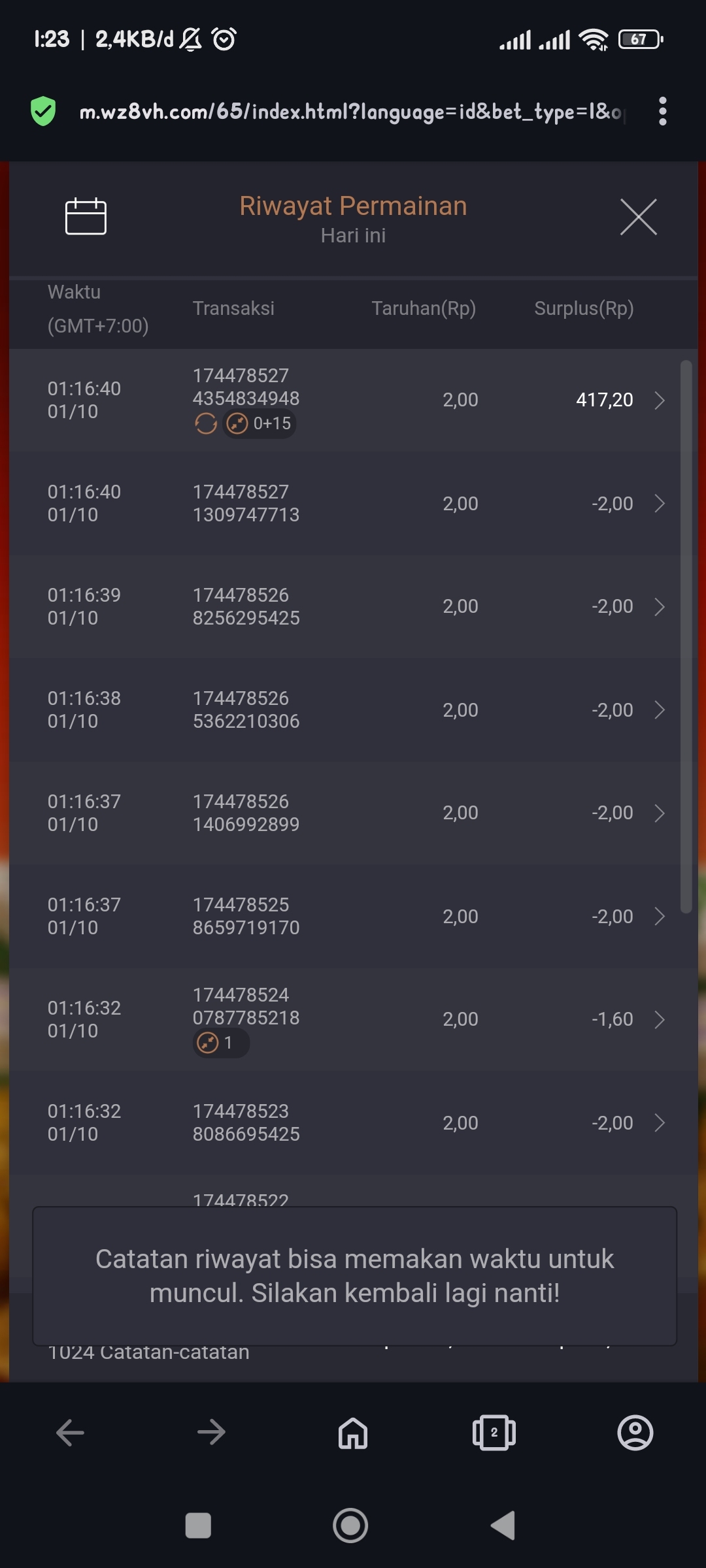
Task: Show the two open browser tabs
Action: [494, 1433]
